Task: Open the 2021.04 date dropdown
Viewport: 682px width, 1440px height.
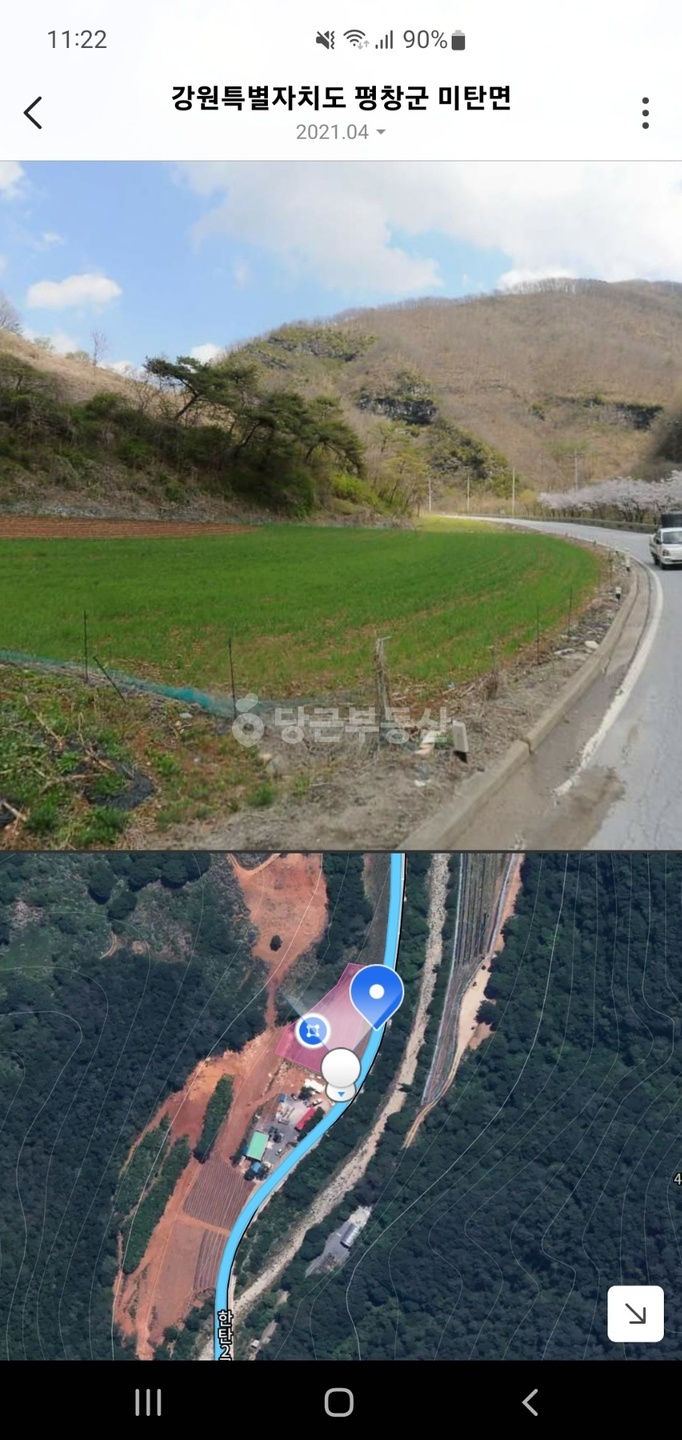Action: [341, 132]
